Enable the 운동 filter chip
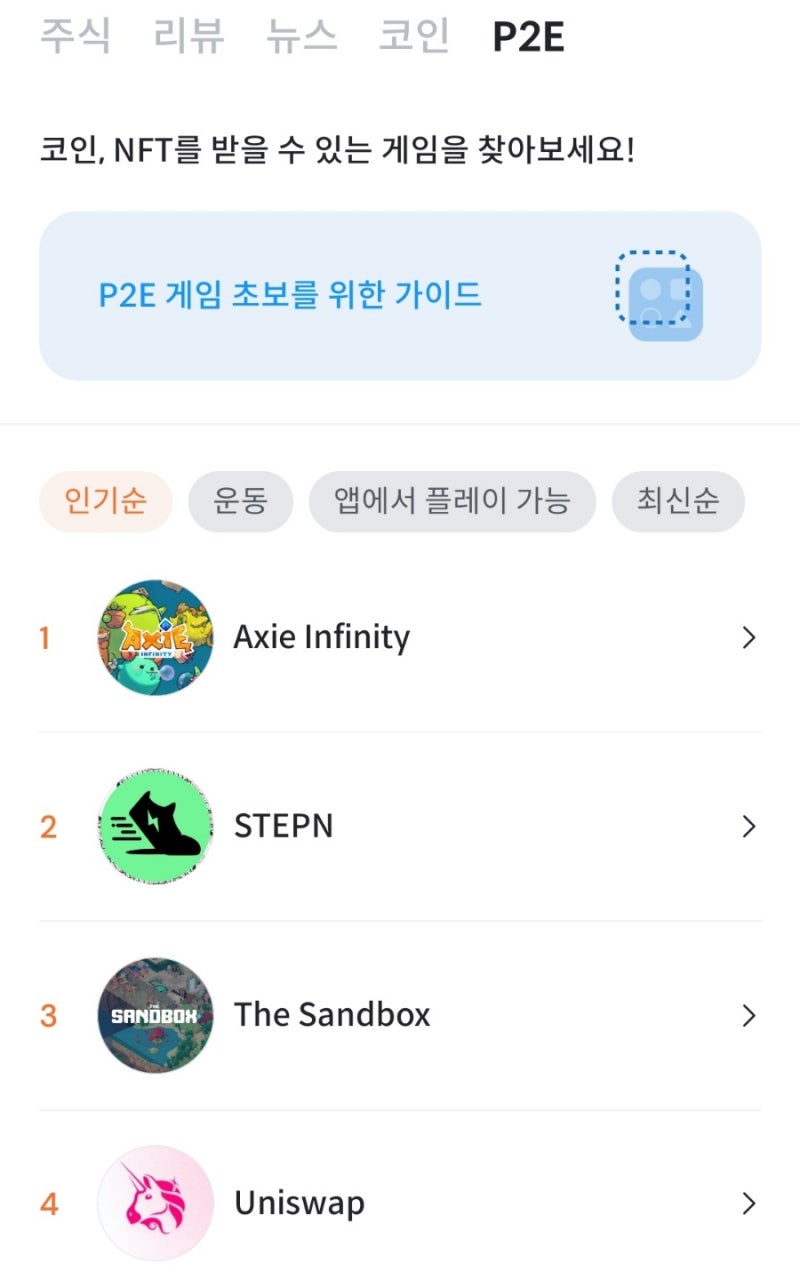Viewport: 800px width, 1280px height. [240, 502]
